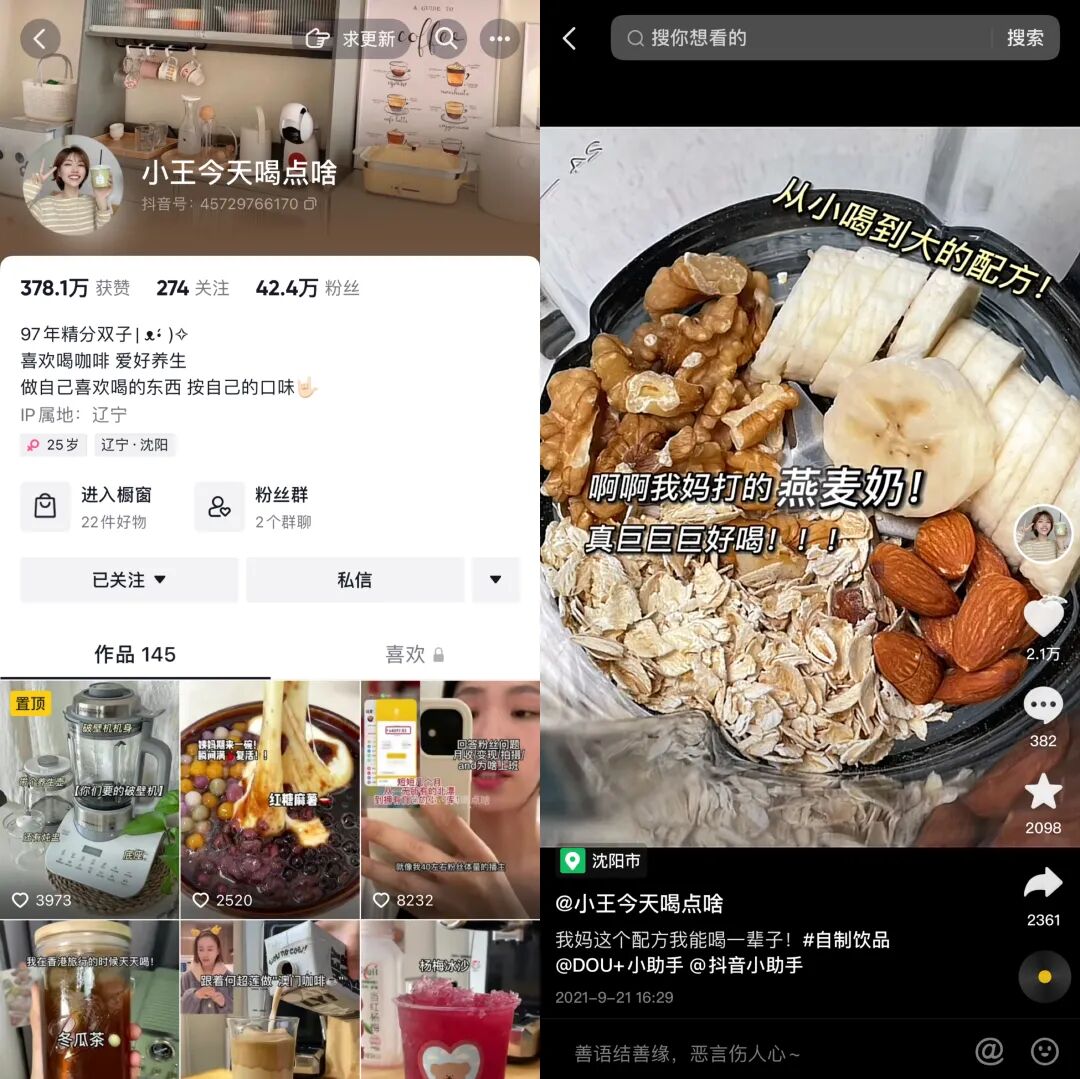Copy the 抖音号 45729766170

(310, 204)
